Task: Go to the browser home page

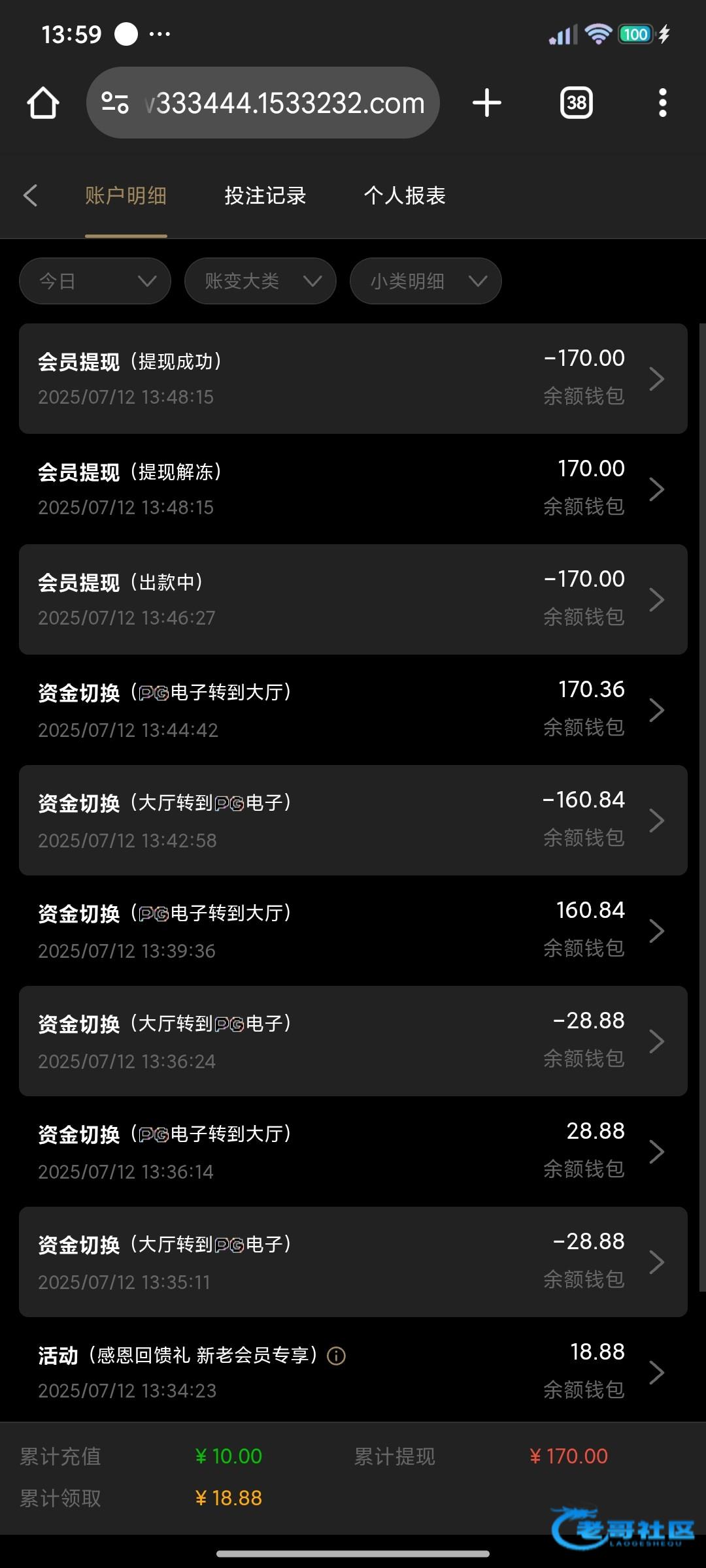Action: 43,103
